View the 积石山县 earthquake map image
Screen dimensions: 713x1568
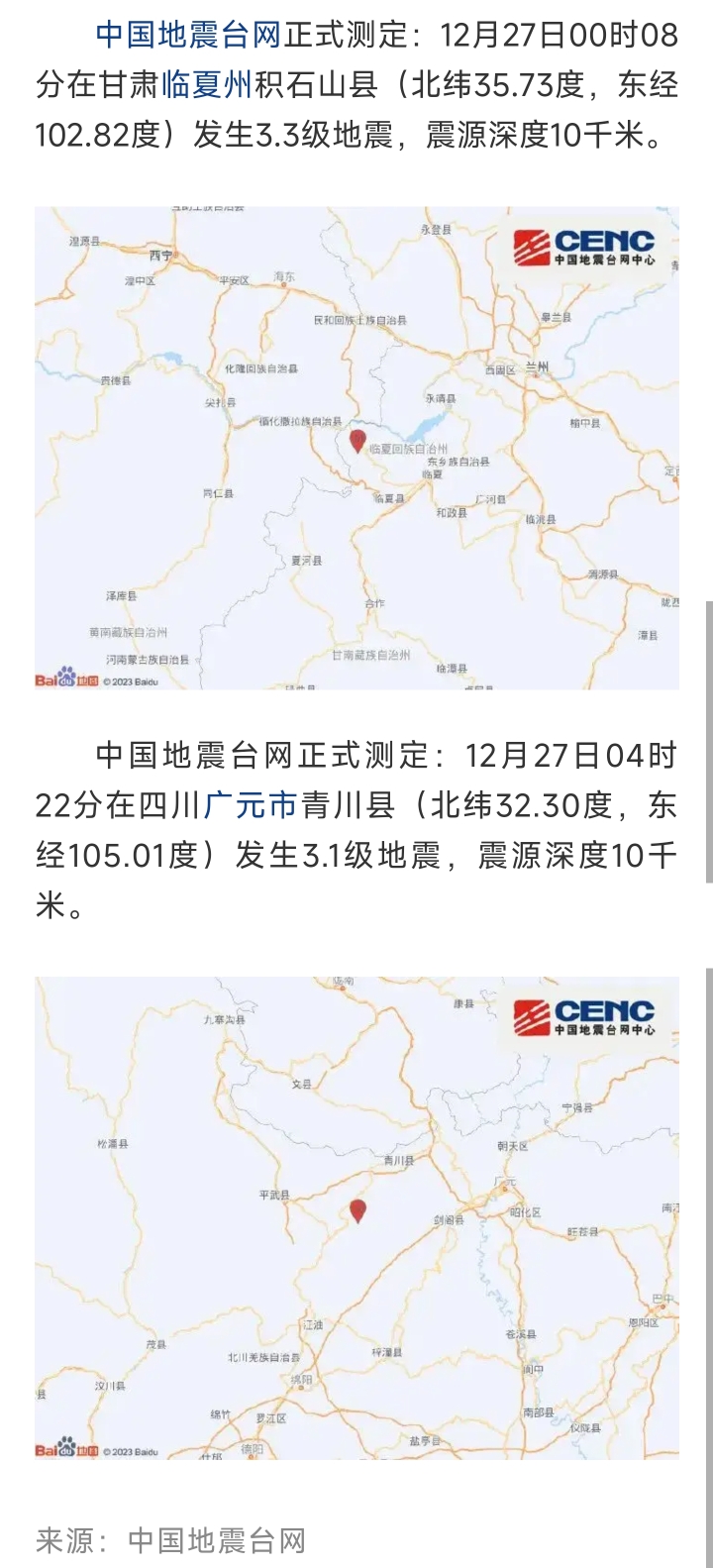pos(356,448)
